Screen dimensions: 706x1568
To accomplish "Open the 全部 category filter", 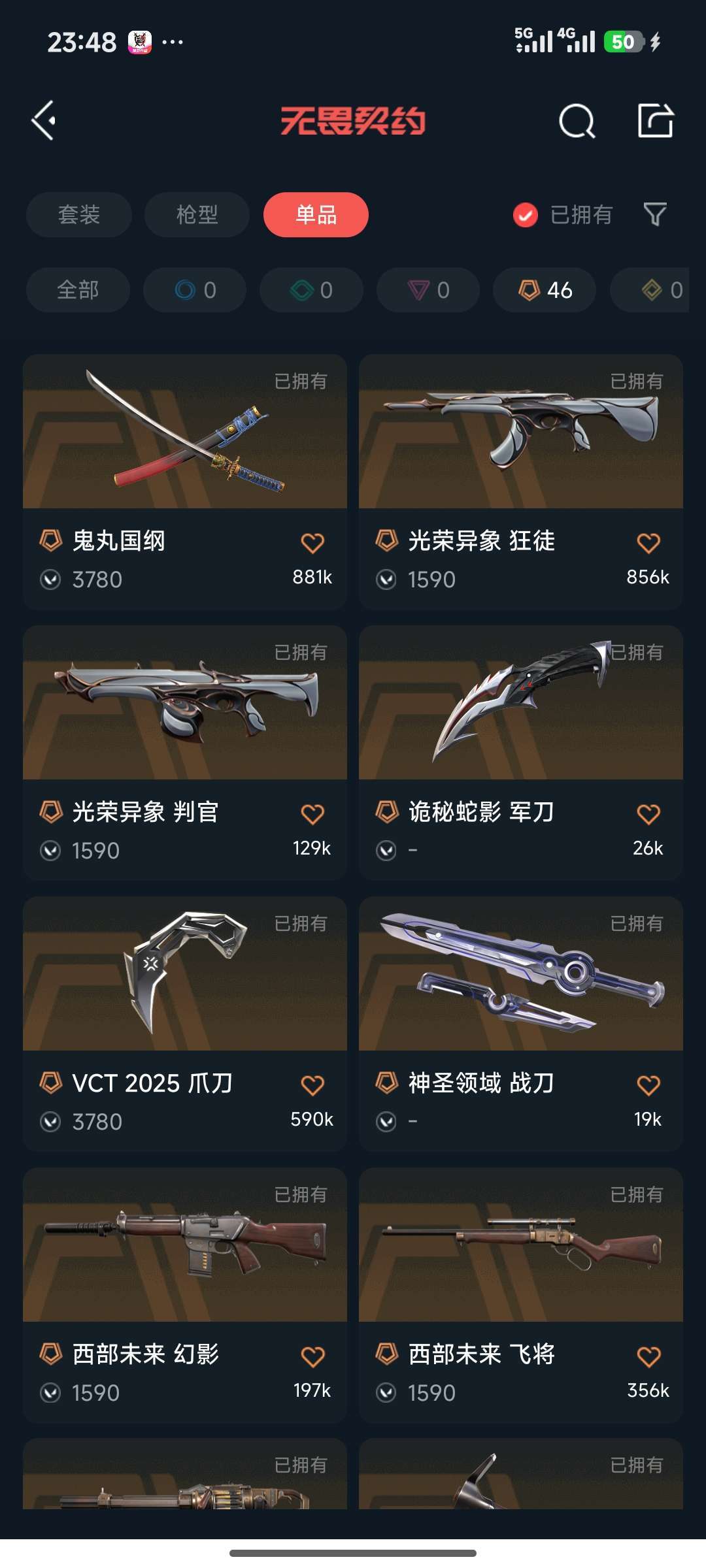I will point(78,290).
